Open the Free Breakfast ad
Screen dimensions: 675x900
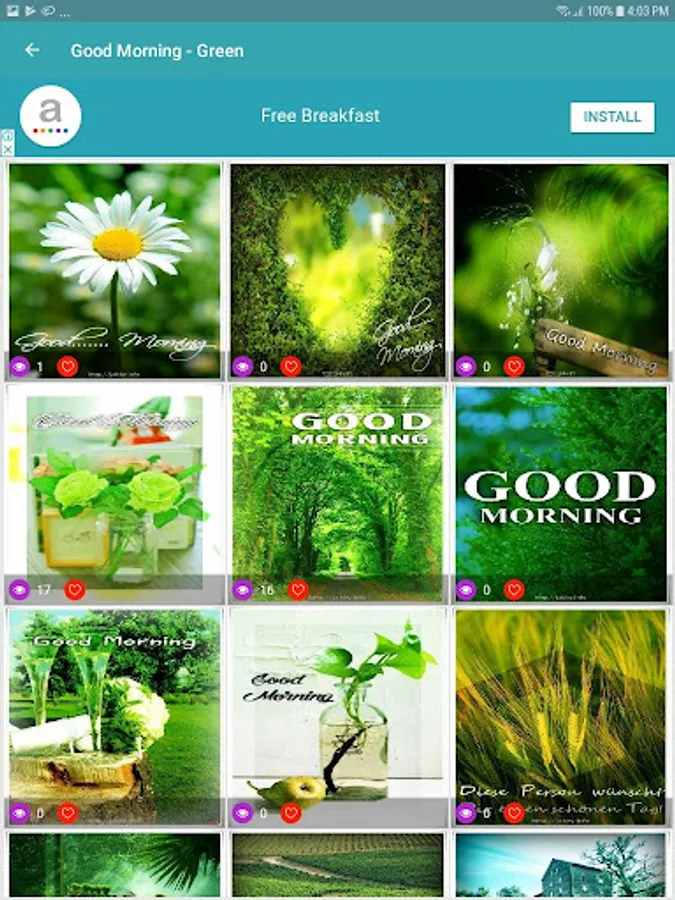point(320,115)
